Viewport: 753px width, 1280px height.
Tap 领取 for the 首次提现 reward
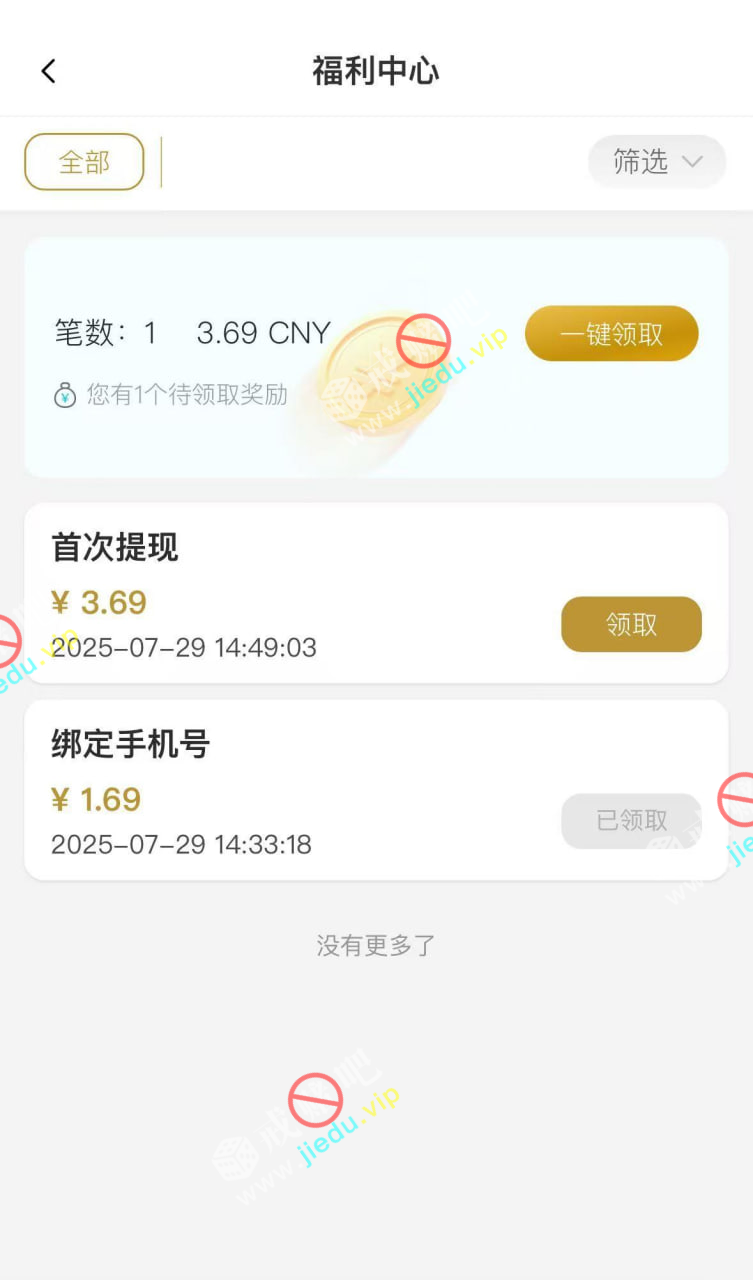pyautogui.click(x=631, y=625)
